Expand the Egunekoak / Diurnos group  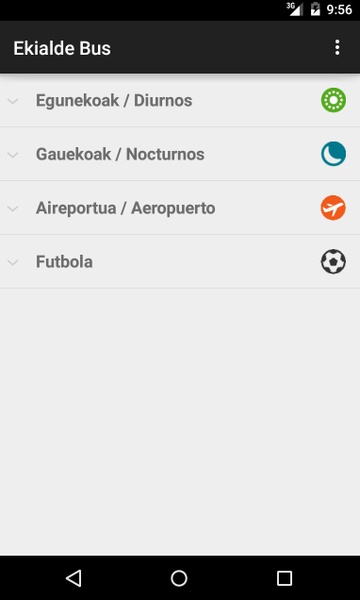point(180,100)
